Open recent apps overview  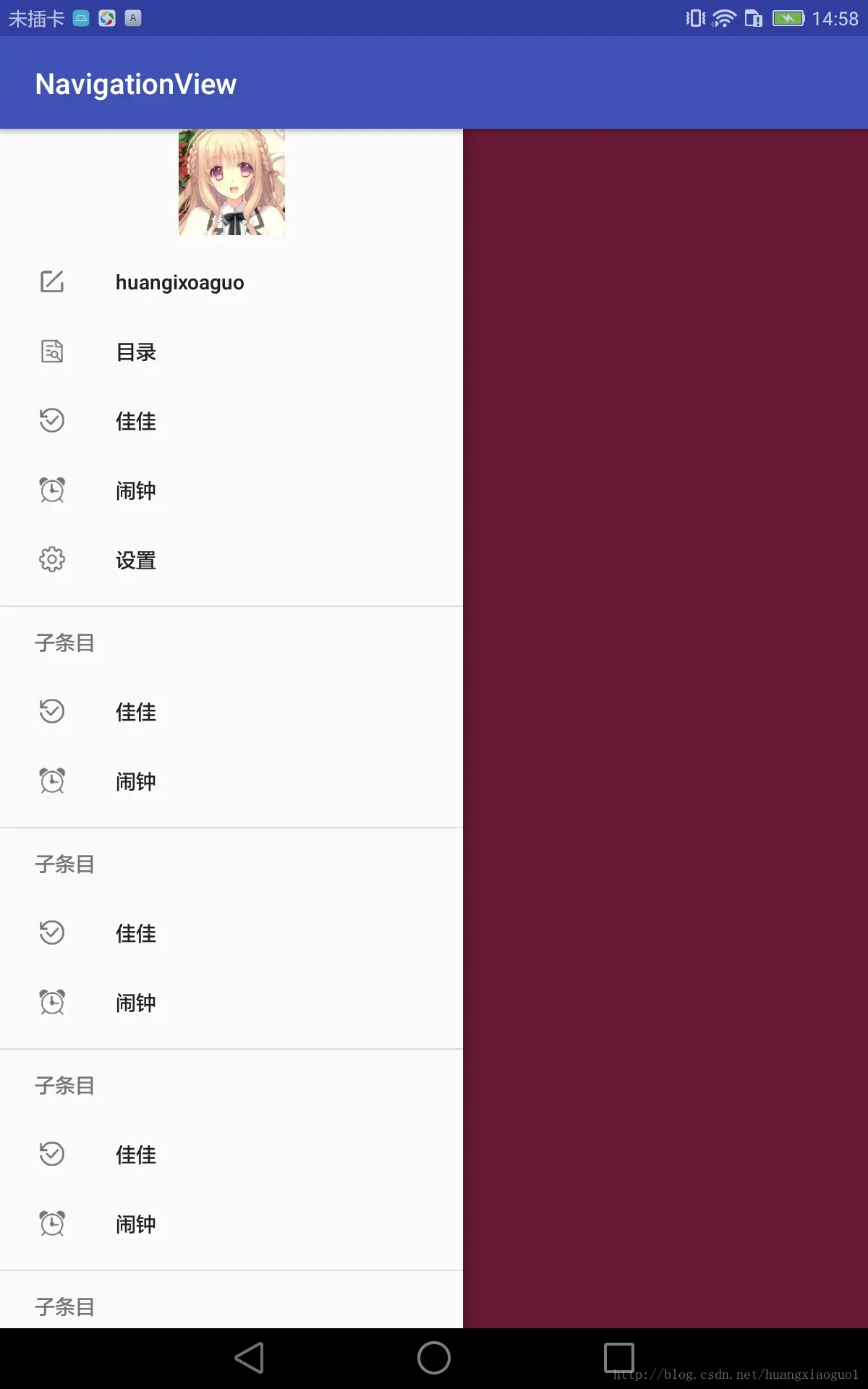pos(618,1358)
